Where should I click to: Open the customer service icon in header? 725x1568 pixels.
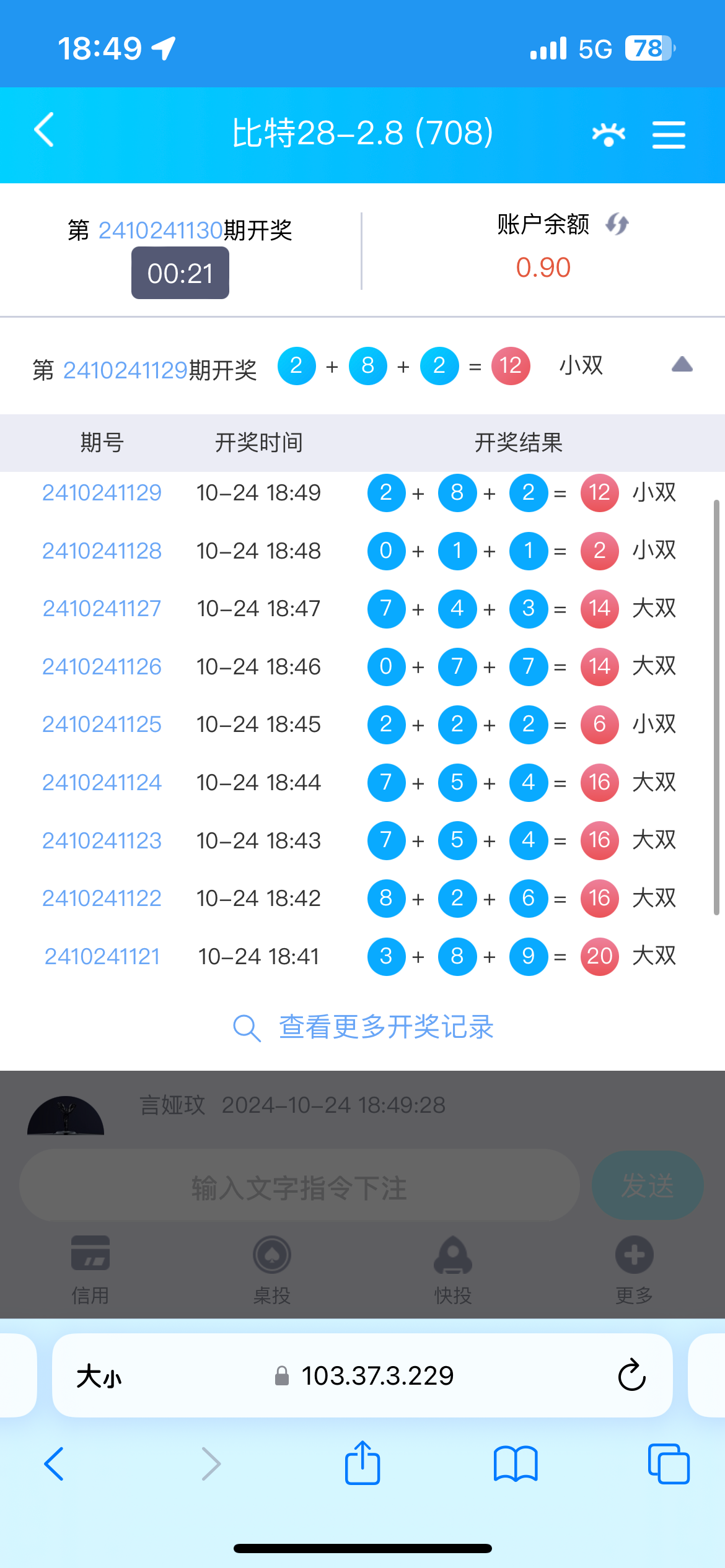[609, 134]
